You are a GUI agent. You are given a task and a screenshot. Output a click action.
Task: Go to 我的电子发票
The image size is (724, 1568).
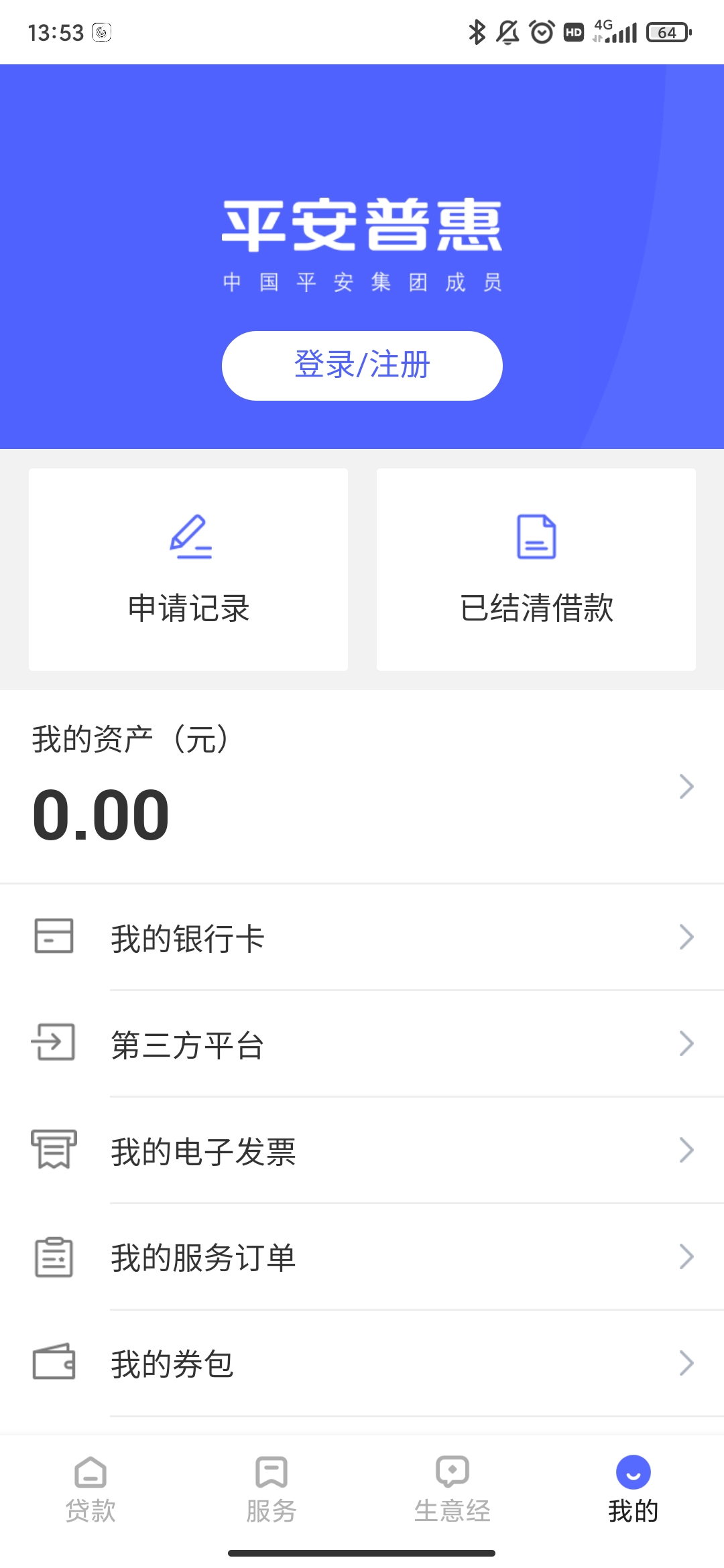click(362, 1151)
